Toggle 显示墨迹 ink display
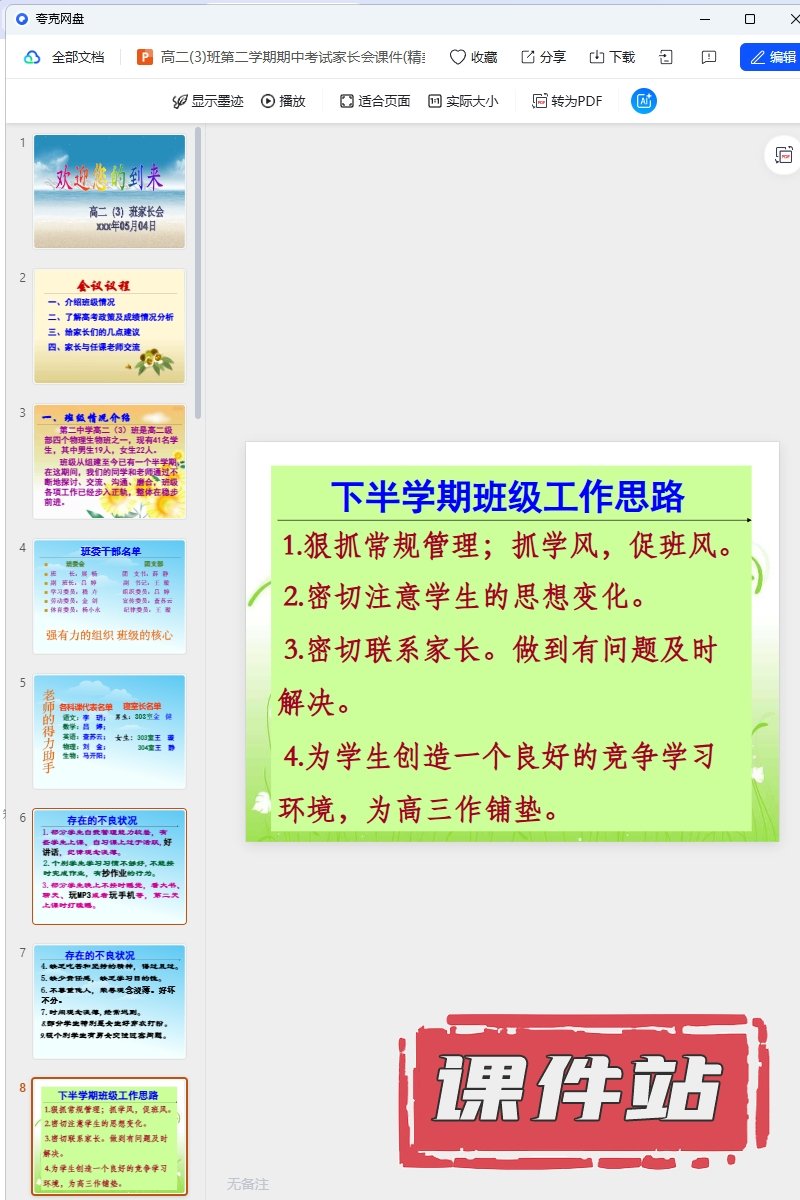 (207, 101)
